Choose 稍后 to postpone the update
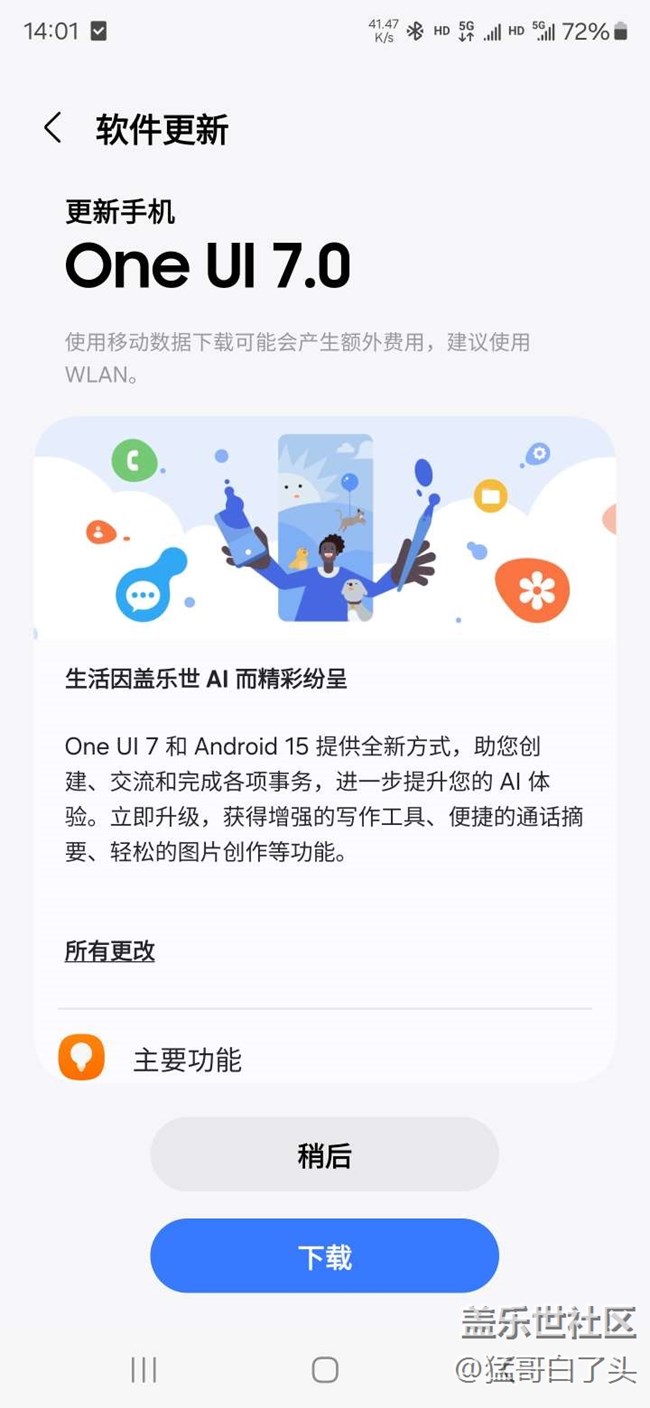Screen dimensions: 650x1408 (324, 1155)
